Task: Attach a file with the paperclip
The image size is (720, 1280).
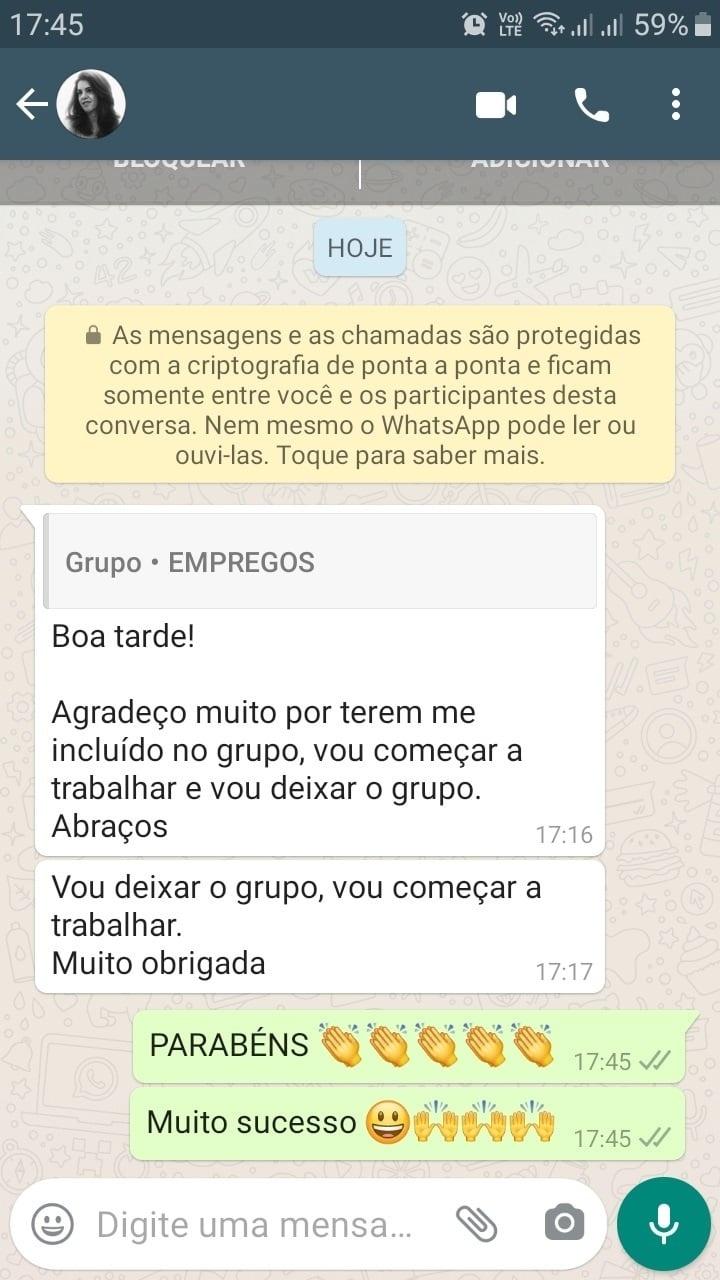Action: (477, 1223)
